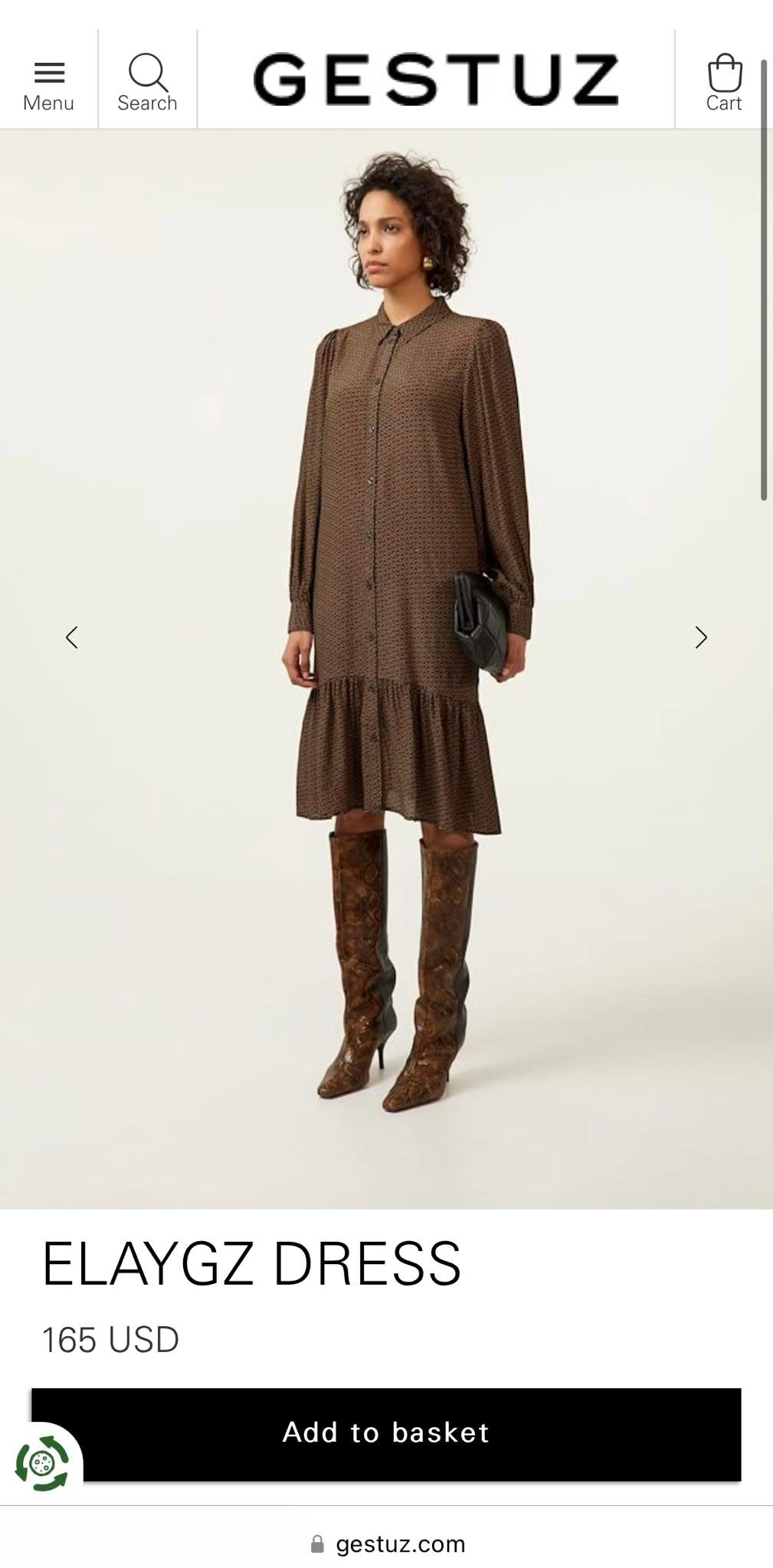Show the next product photo
The height and width of the screenshot is (1568, 773).
701,637
